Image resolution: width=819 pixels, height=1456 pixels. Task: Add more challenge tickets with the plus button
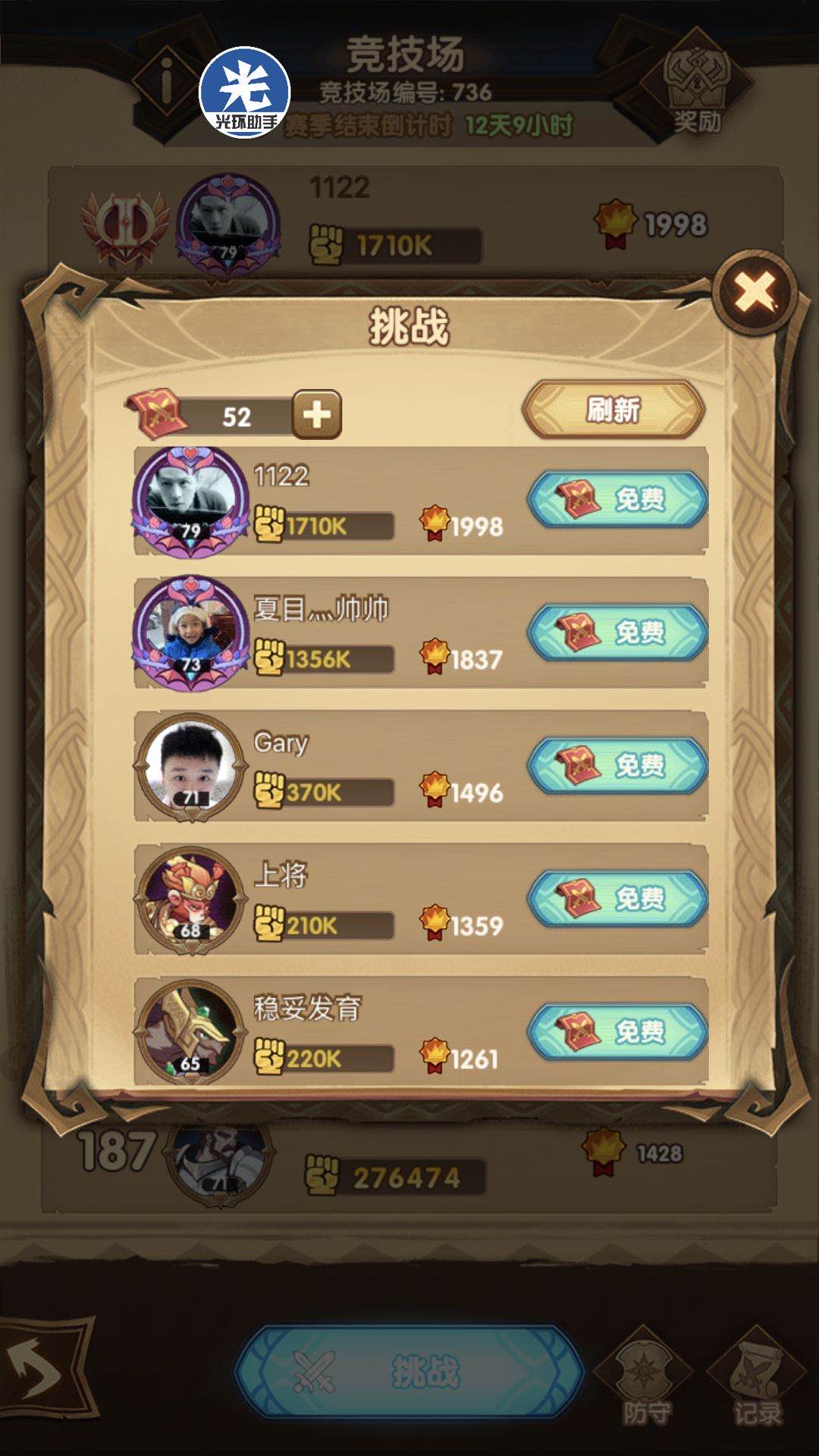tap(316, 415)
